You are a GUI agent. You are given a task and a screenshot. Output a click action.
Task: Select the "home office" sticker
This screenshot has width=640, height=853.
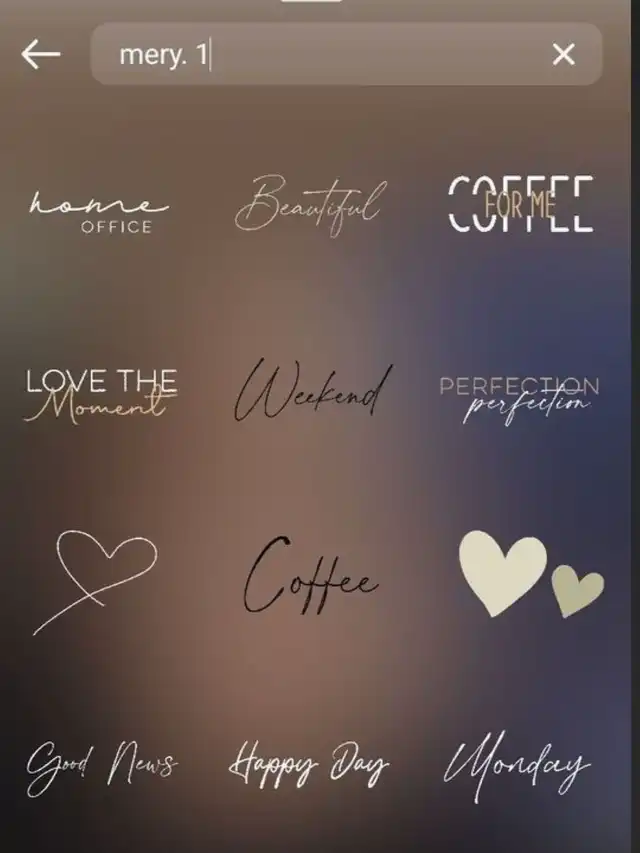[100, 211]
